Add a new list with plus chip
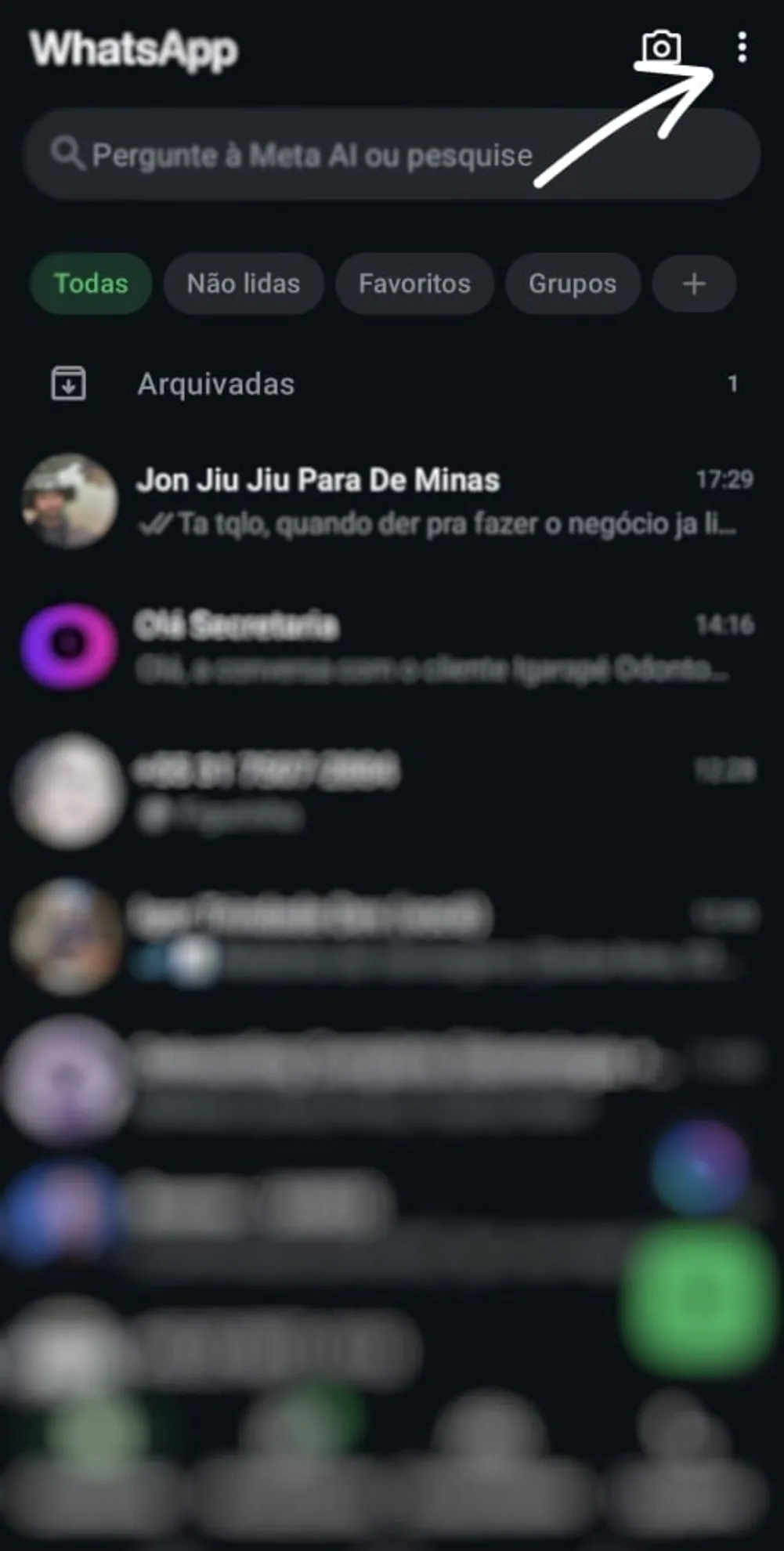The width and height of the screenshot is (784, 1551). click(x=694, y=284)
